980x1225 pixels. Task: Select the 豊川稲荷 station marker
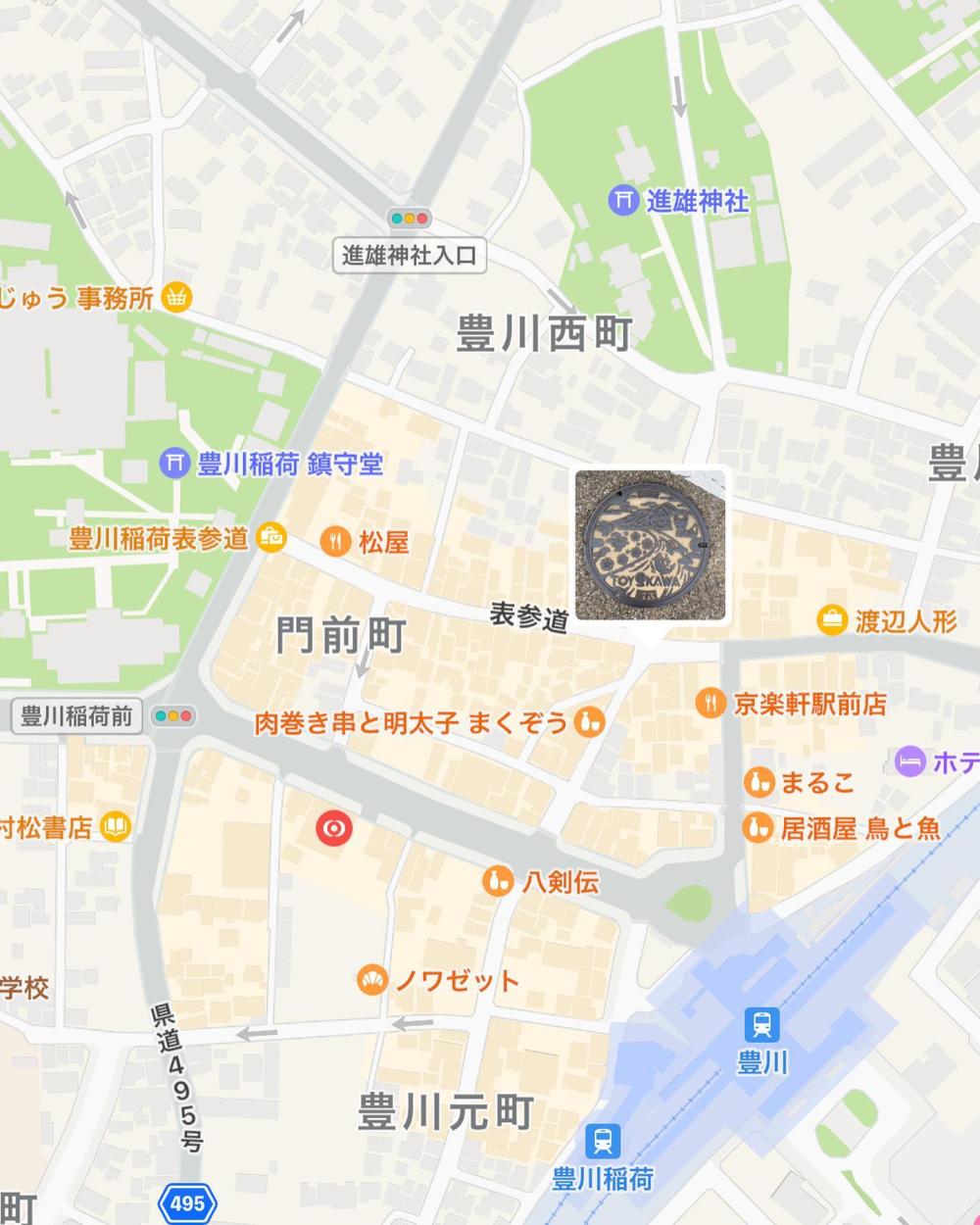(603, 1142)
